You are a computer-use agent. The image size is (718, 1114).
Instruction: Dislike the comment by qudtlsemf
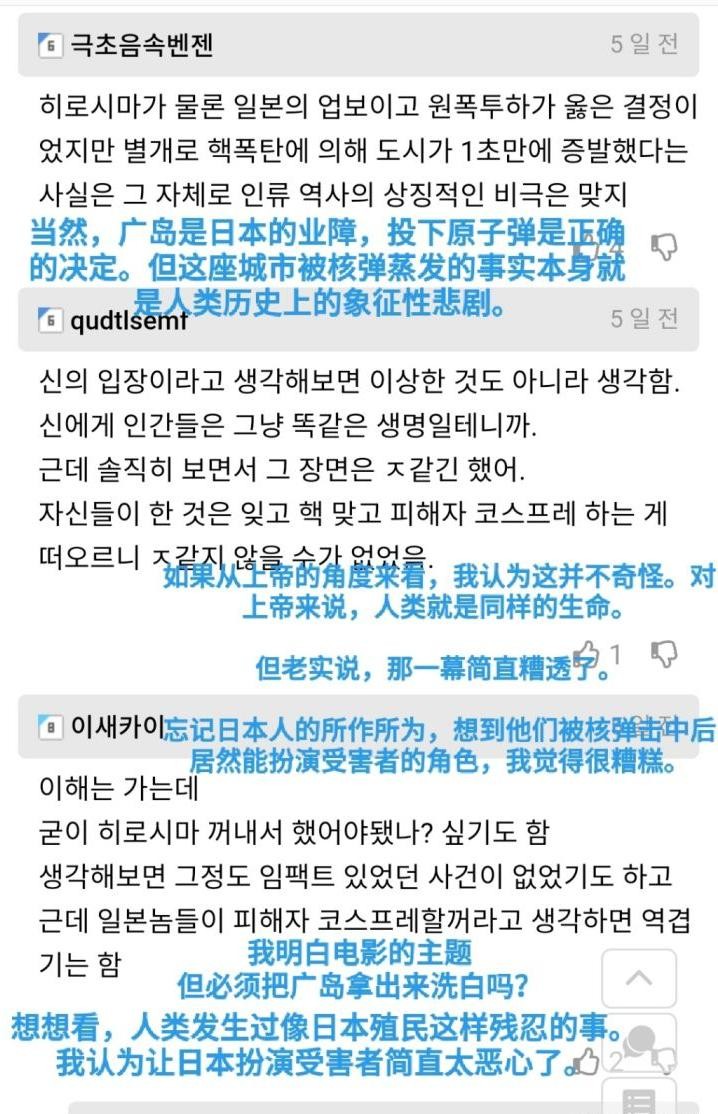coord(664,655)
